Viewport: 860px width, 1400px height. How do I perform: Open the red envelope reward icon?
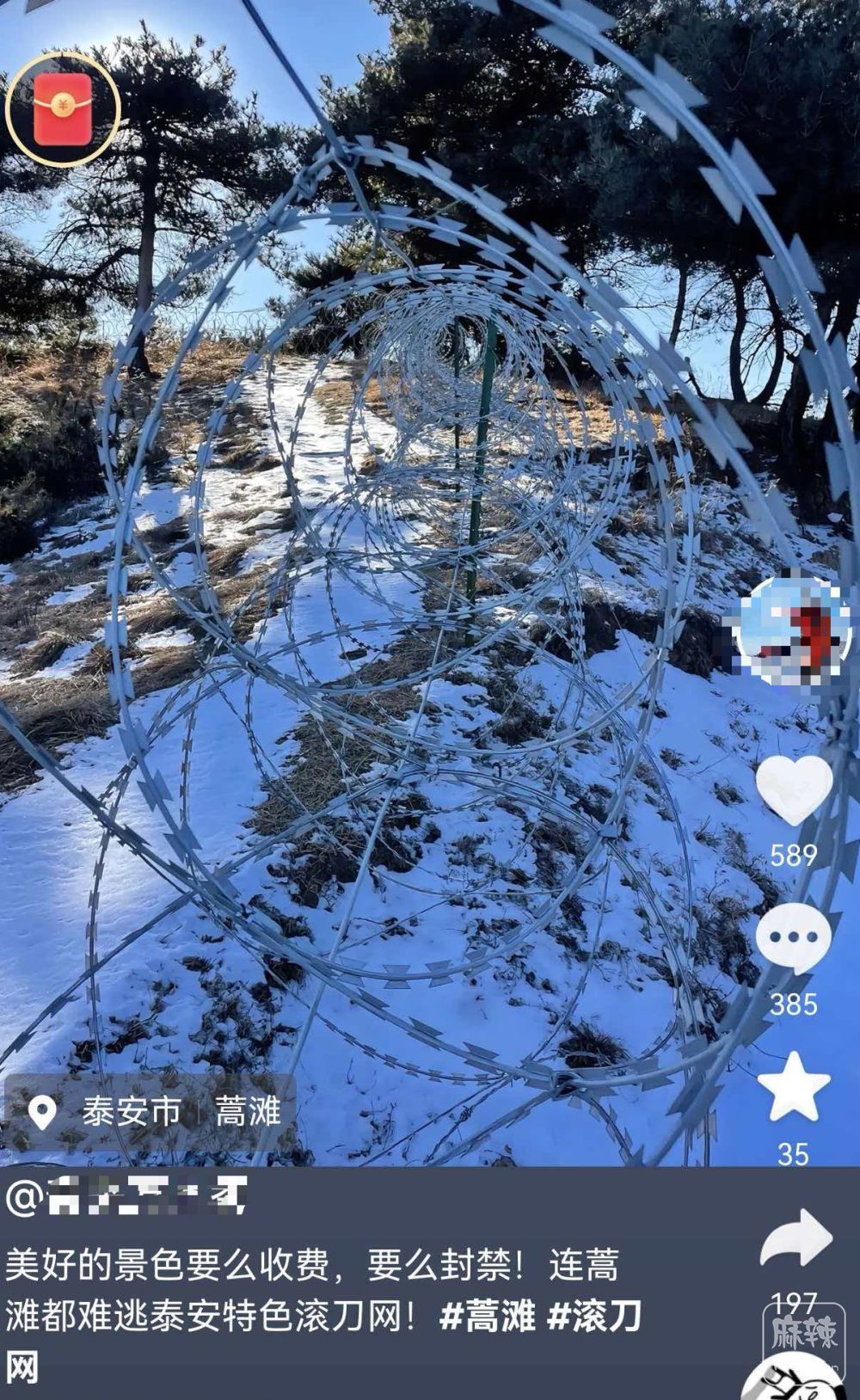coord(63,109)
